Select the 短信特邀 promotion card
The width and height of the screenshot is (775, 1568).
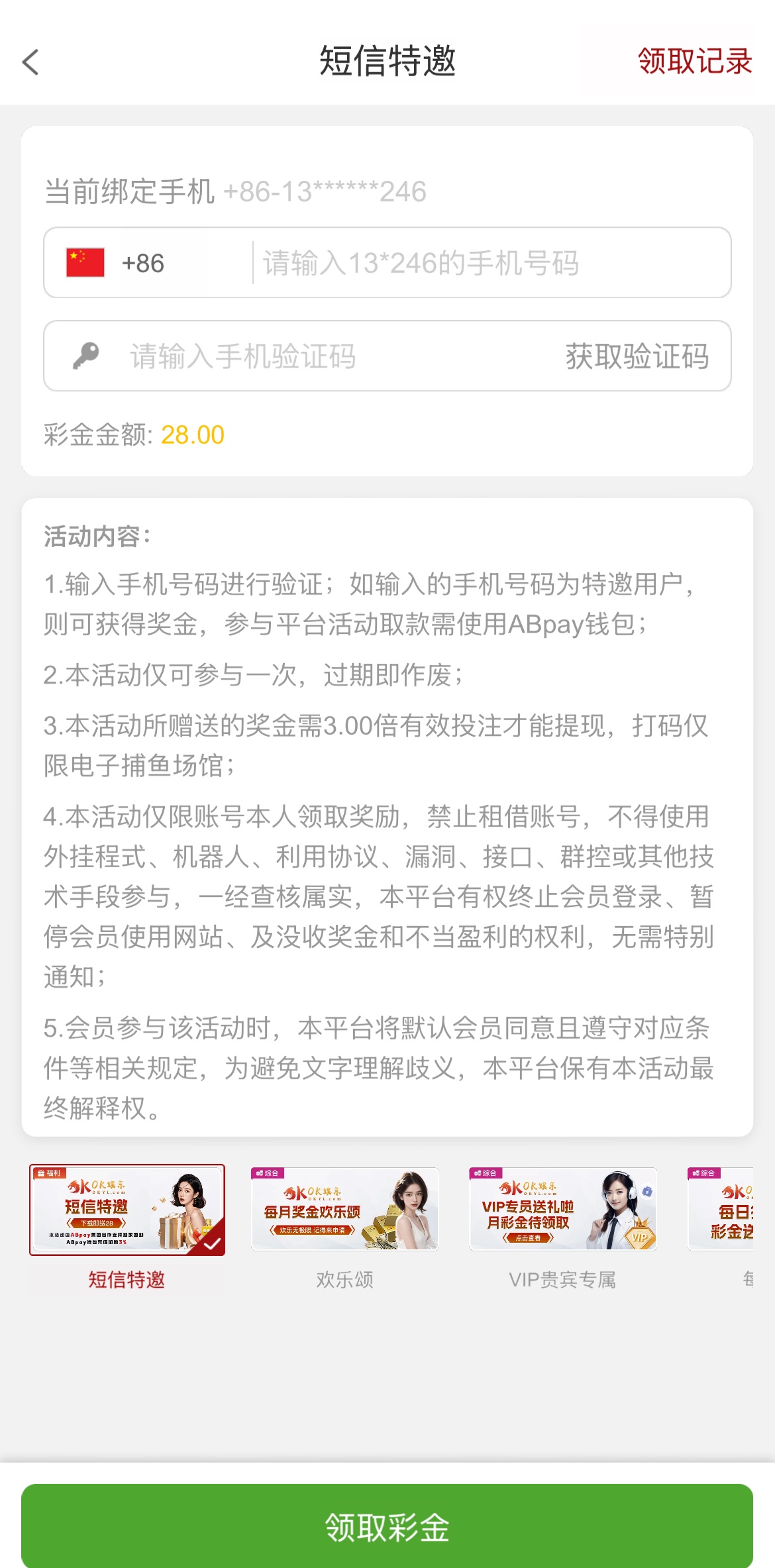[x=127, y=1210]
